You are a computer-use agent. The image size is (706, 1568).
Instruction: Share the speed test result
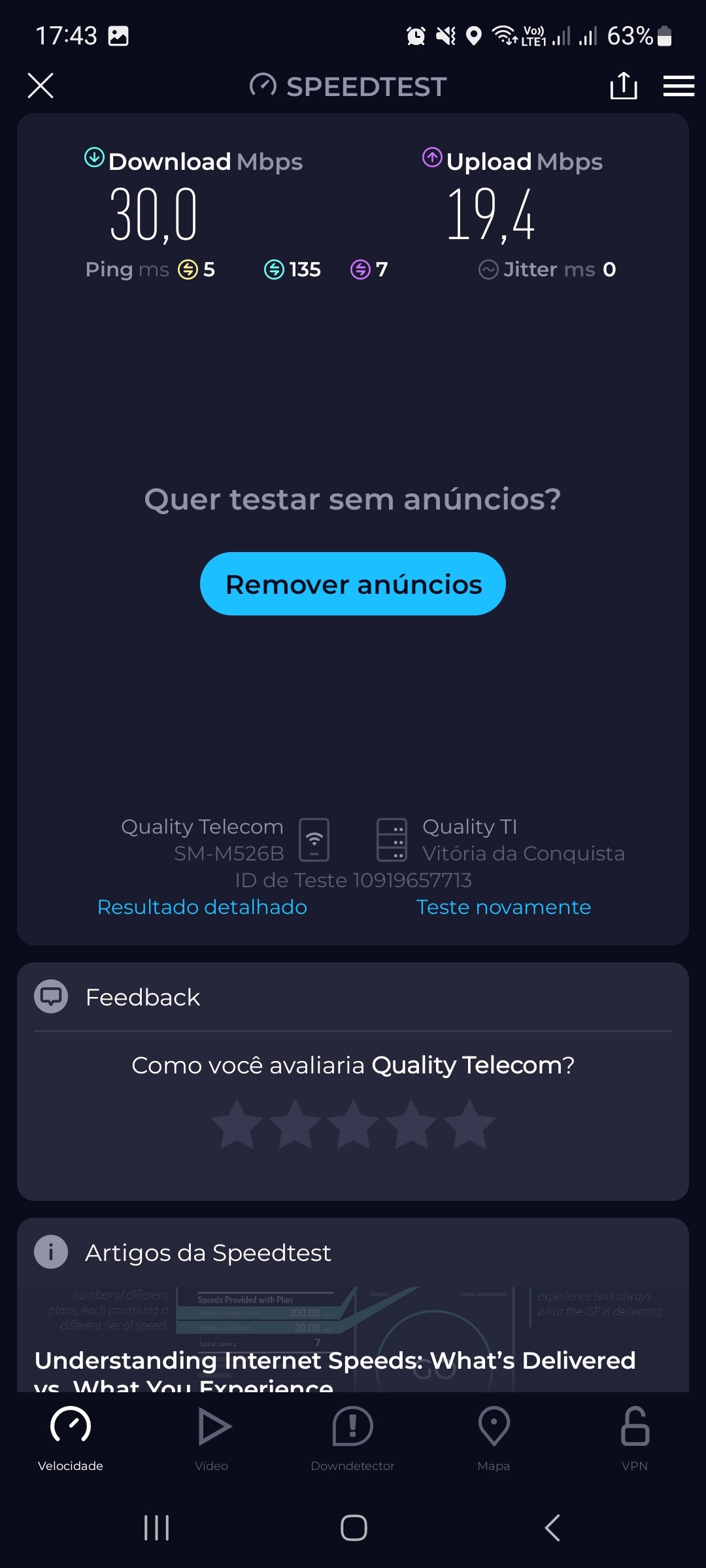coord(623,86)
